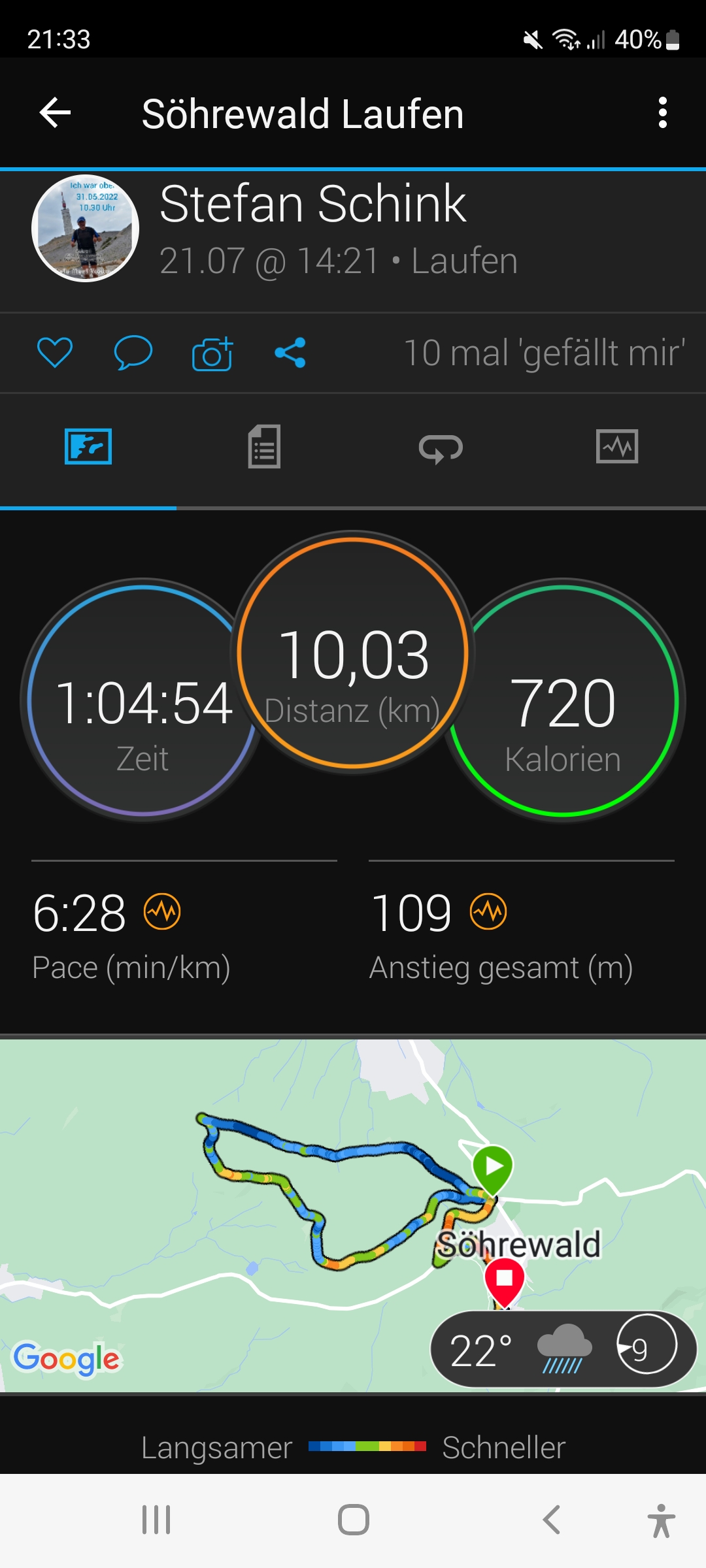Go back using the app bar arrow
Image resolution: width=706 pixels, height=1568 pixels.
coord(56,113)
